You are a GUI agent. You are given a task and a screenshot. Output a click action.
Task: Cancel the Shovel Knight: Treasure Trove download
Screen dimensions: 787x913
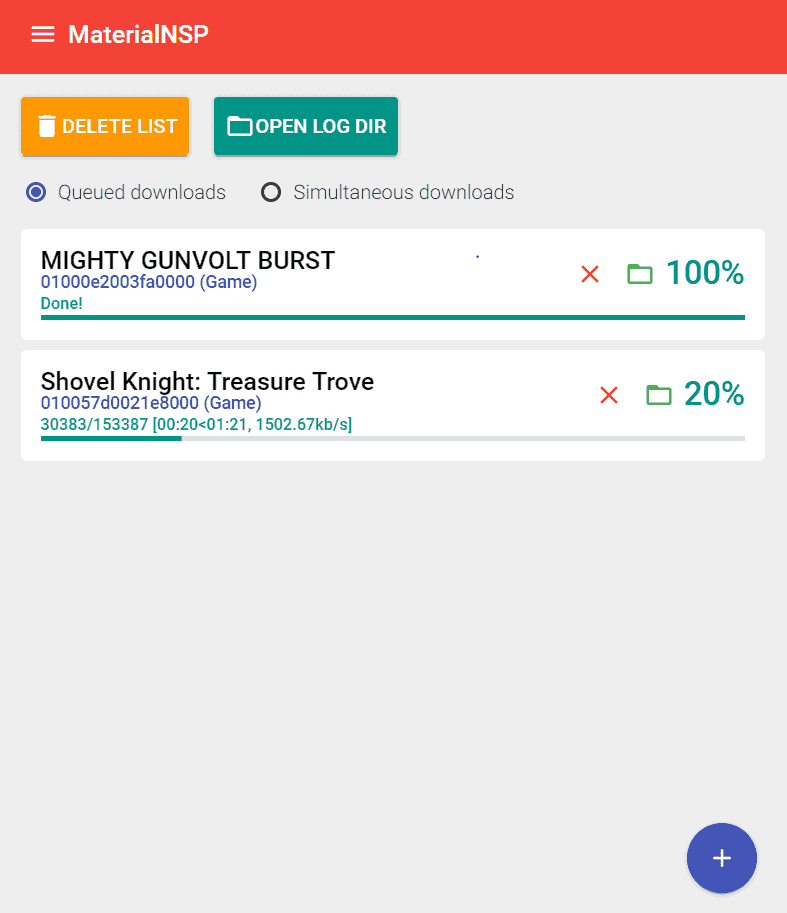pos(609,395)
